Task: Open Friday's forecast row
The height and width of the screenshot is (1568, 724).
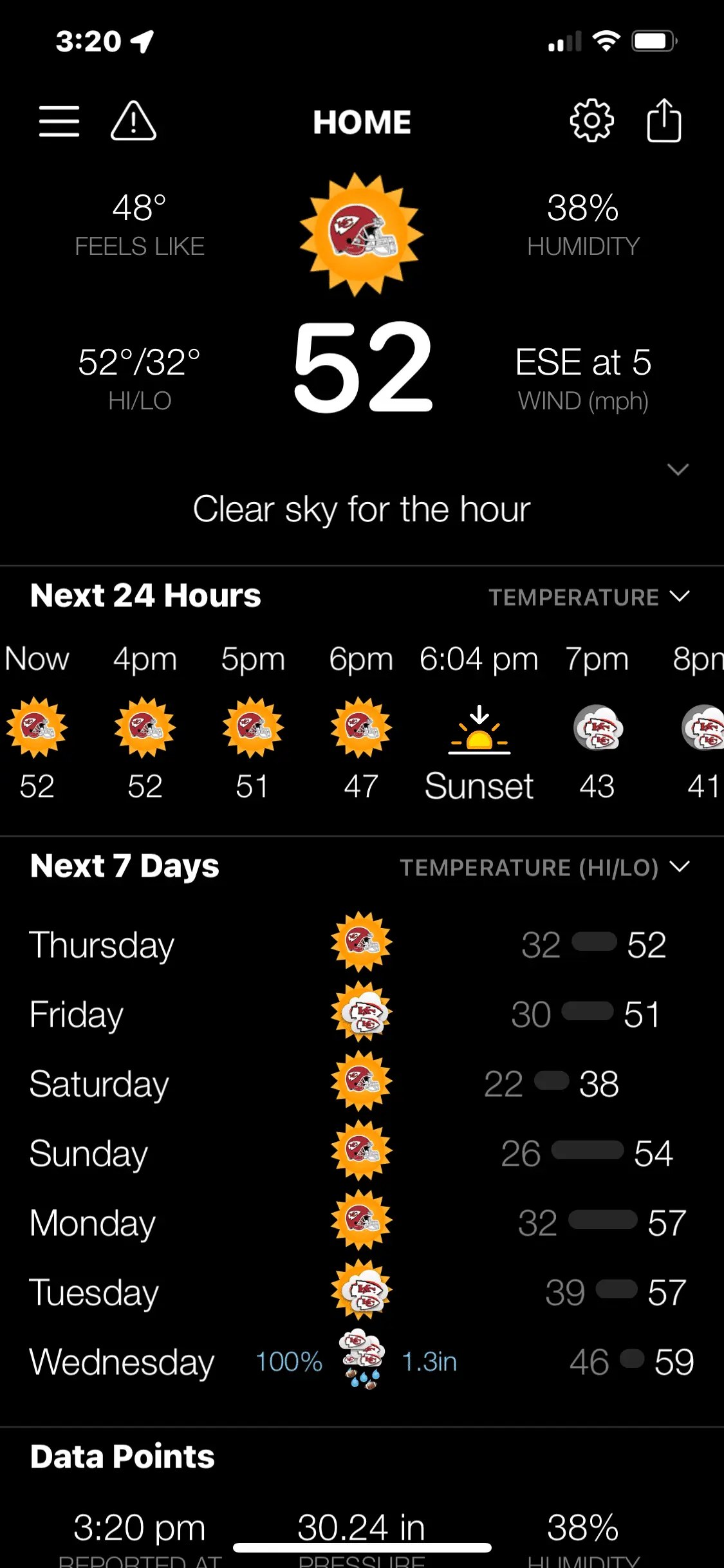Action: pyautogui.click(x=360, y=1014)
